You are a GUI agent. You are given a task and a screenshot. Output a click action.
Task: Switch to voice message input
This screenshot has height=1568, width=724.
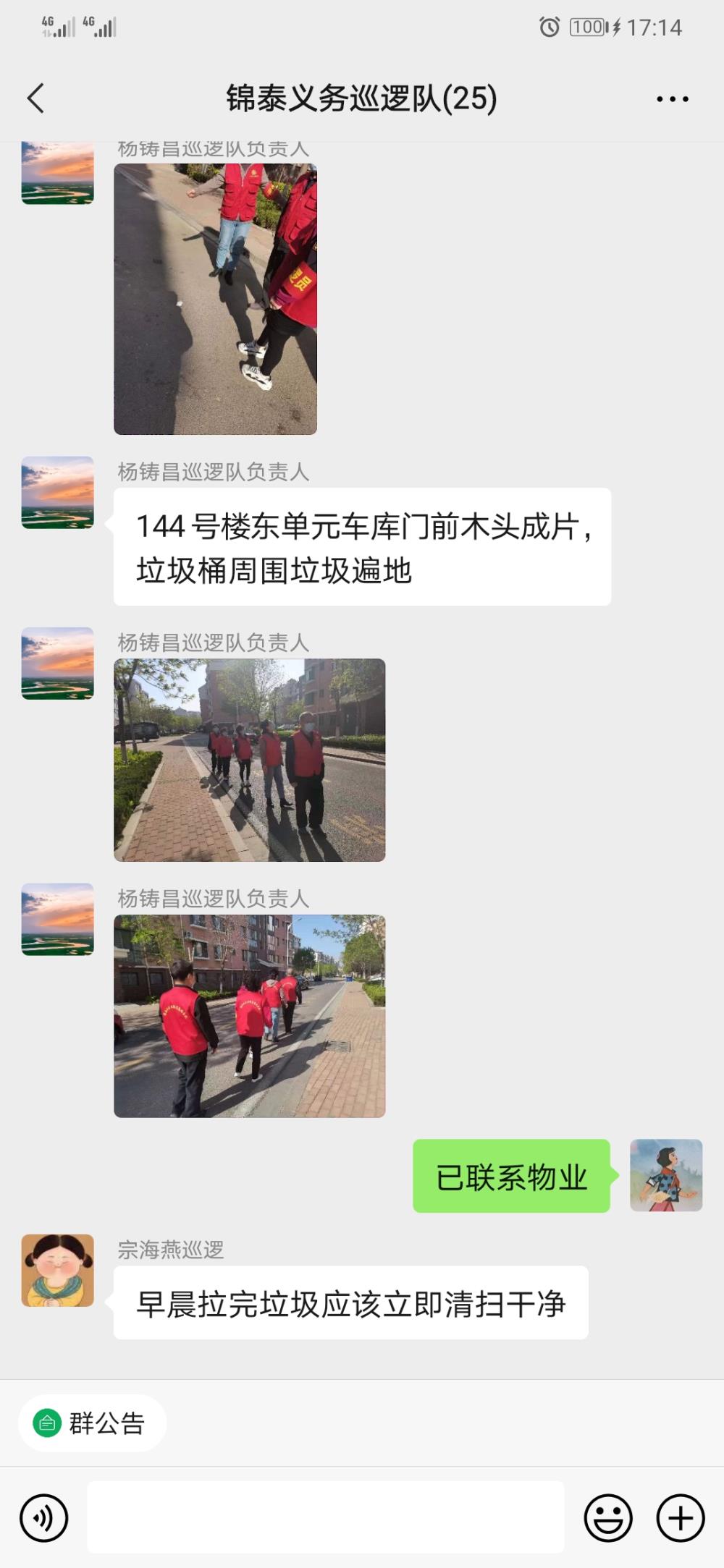(44, 1517)
